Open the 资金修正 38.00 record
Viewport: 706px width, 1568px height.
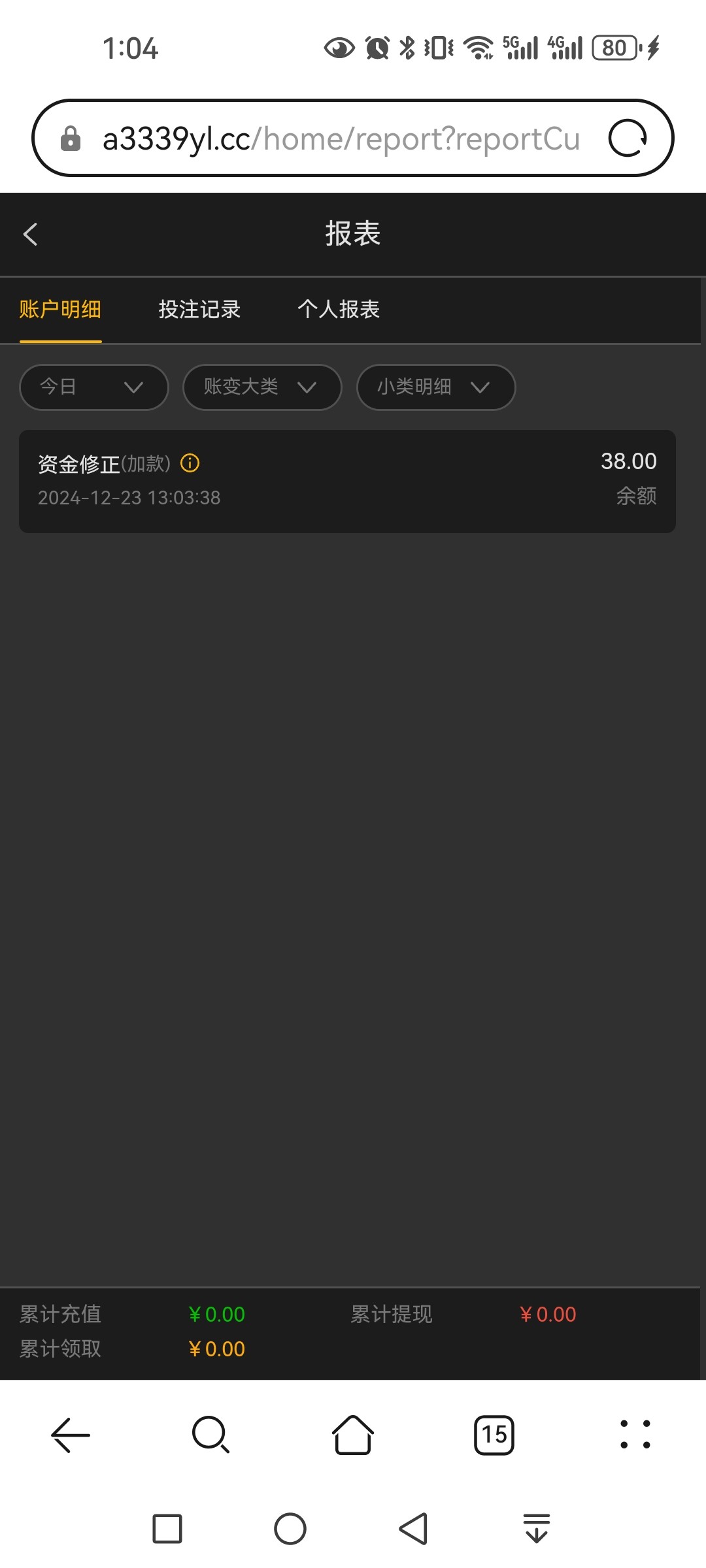coord(347,482)
